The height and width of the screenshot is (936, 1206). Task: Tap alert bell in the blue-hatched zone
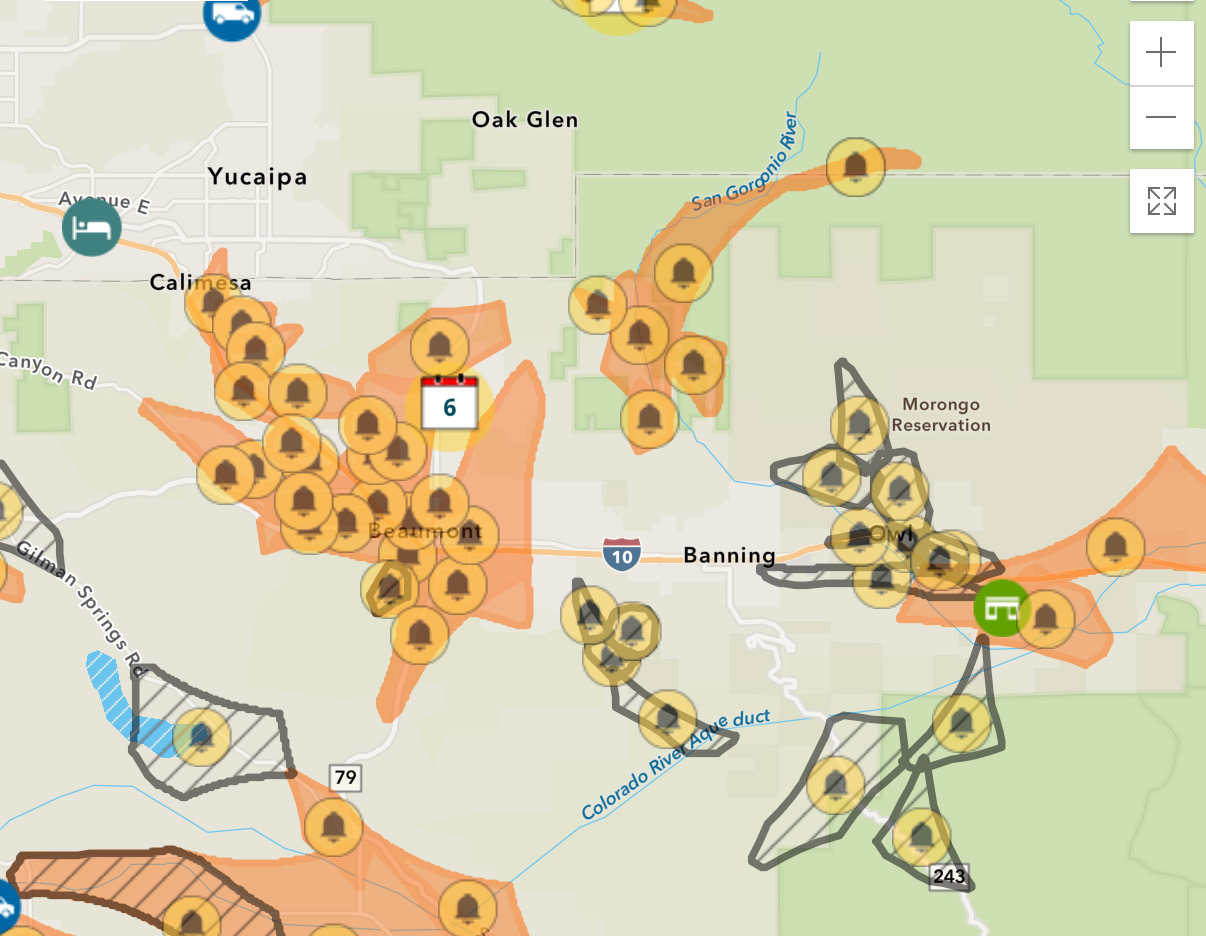201,737
